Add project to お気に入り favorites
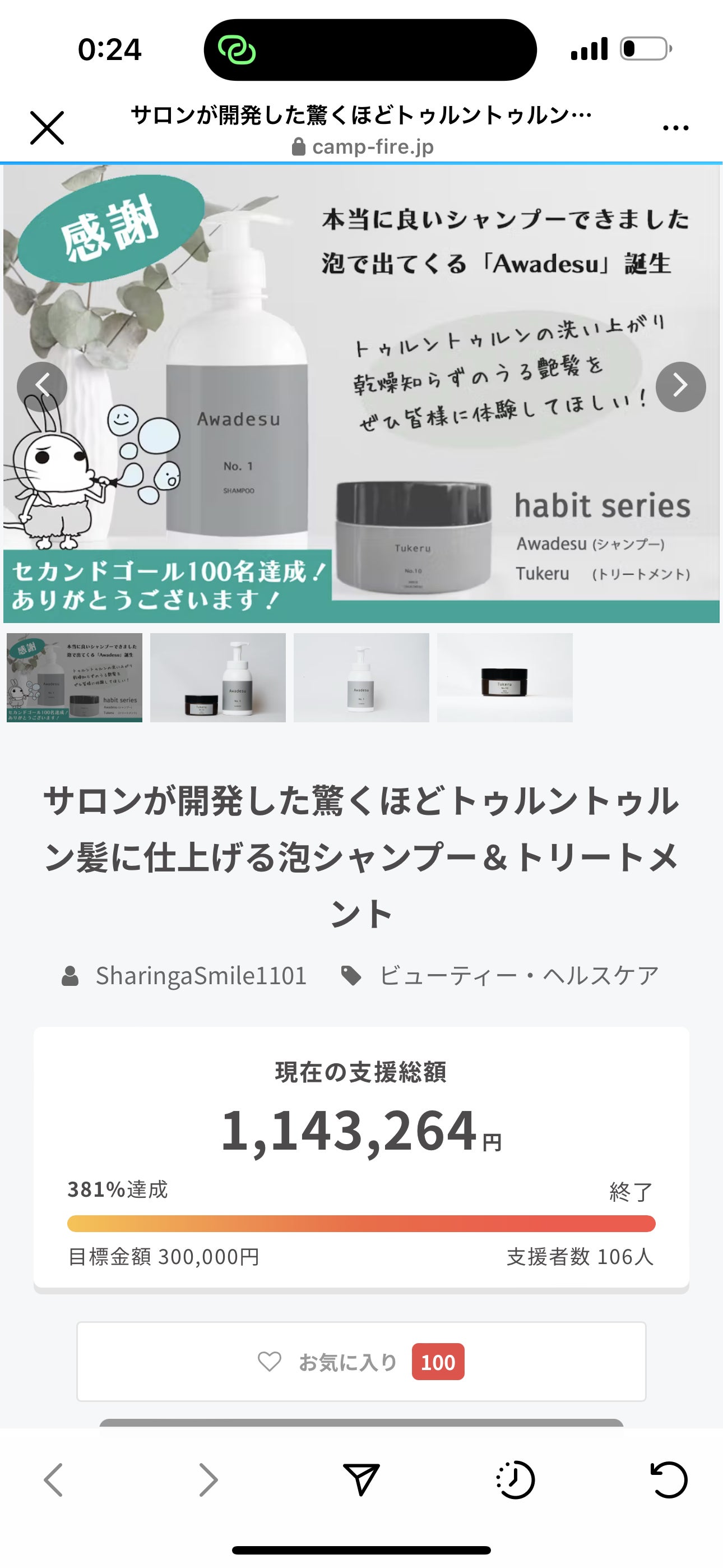 coord(361,1362)
